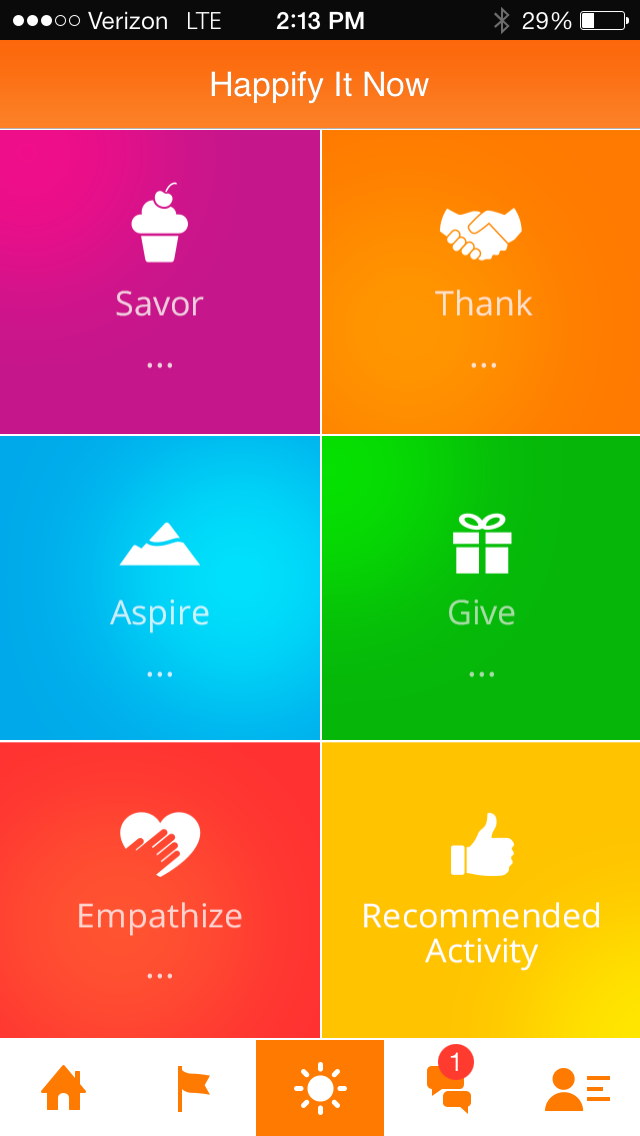Select the sun tab in bottom bar
The image size is (640, 1136).
(x=320, y=1087)
